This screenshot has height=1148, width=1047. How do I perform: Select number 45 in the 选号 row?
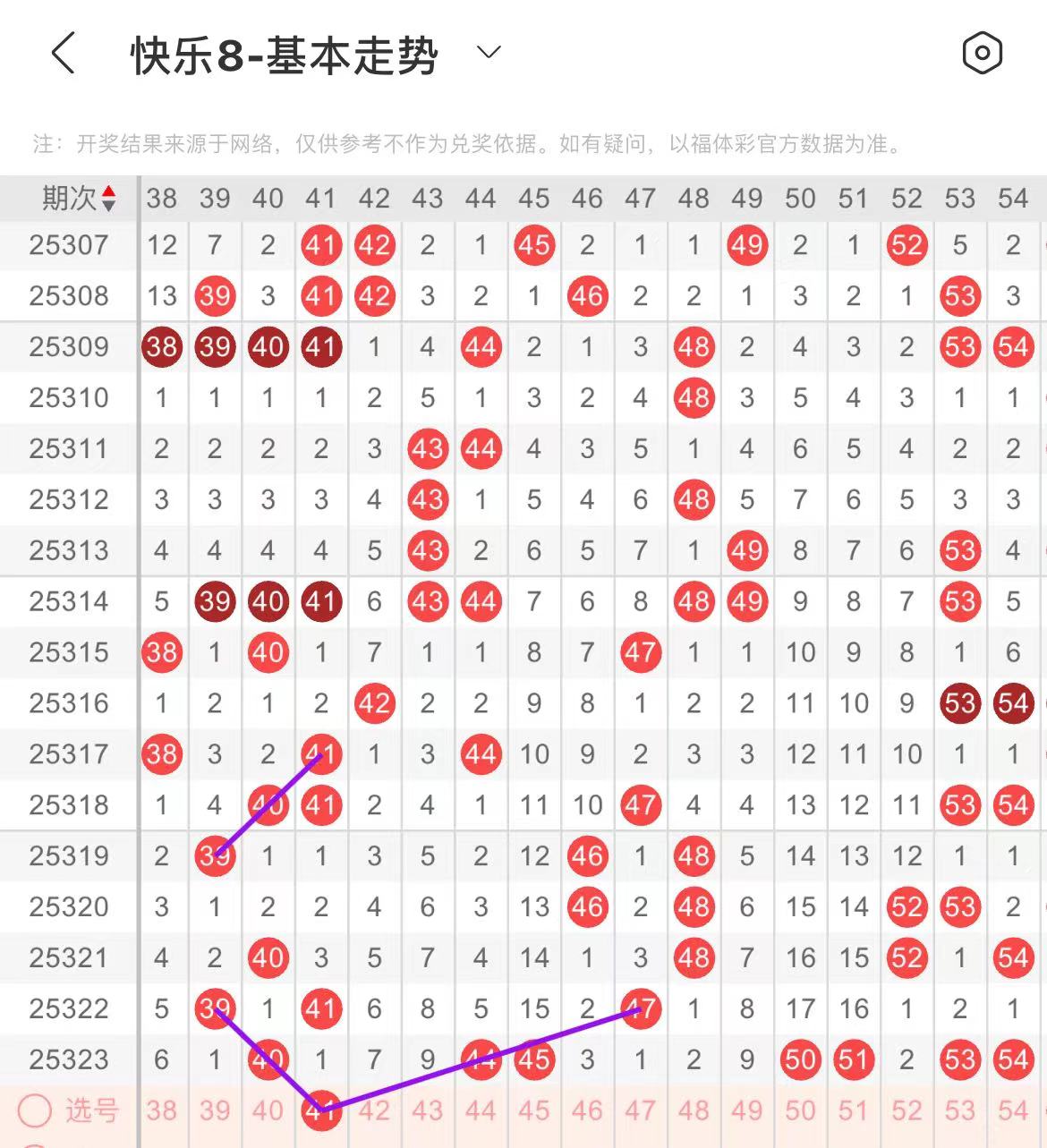(x=534, y=1111)
